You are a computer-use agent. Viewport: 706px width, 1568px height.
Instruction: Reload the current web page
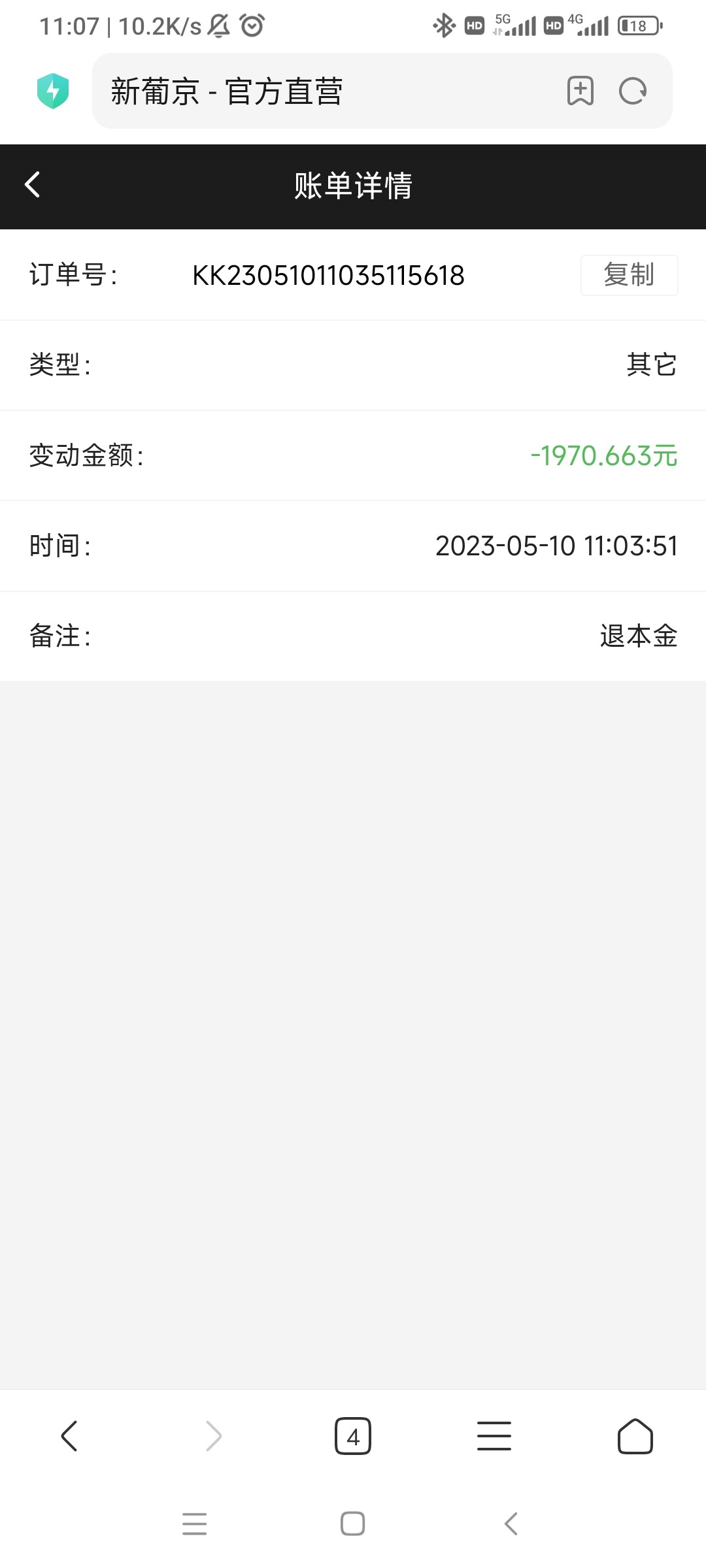pyautogui.click(x=633, y=91)
